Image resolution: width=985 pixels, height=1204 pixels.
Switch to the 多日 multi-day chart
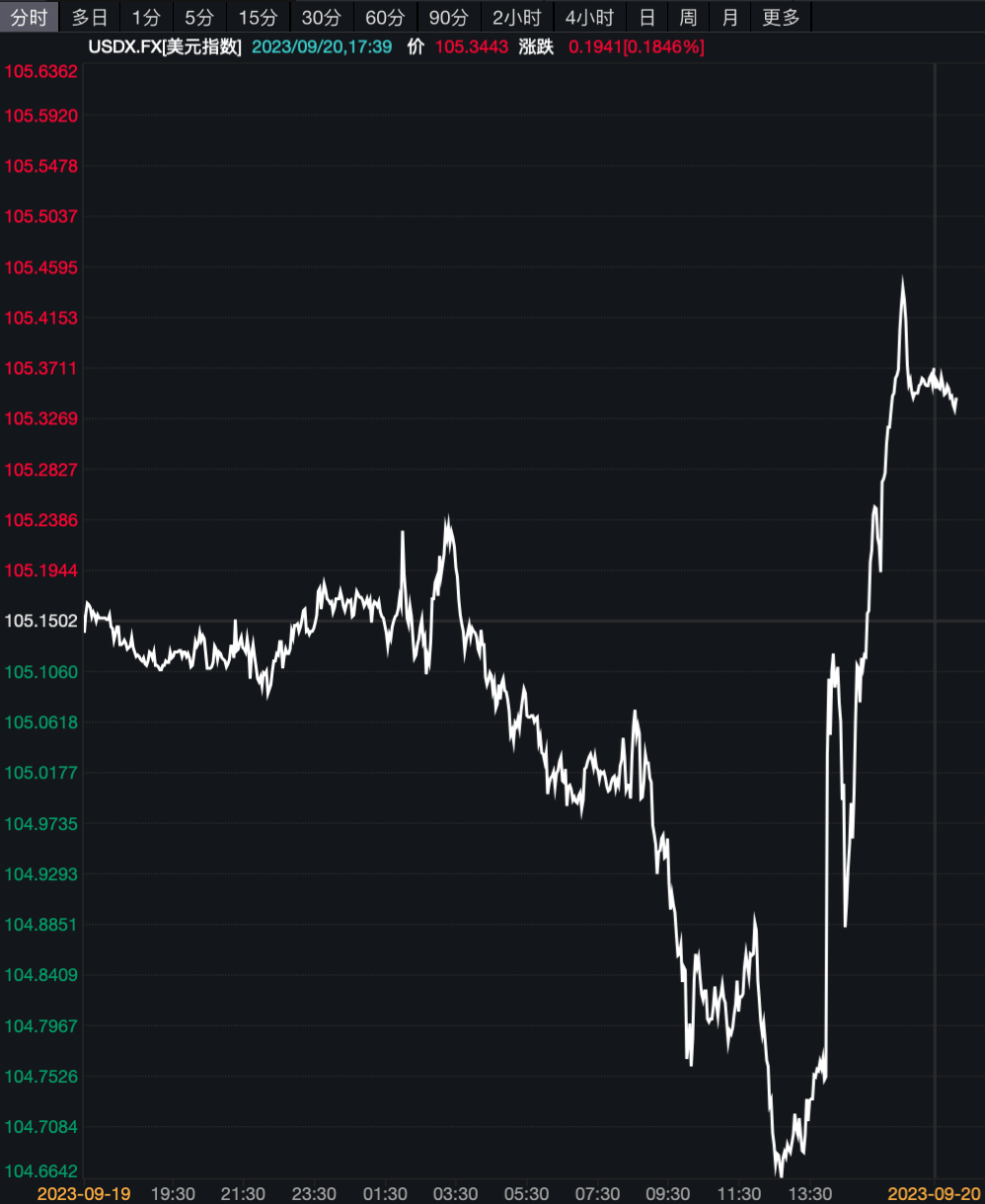90,17
